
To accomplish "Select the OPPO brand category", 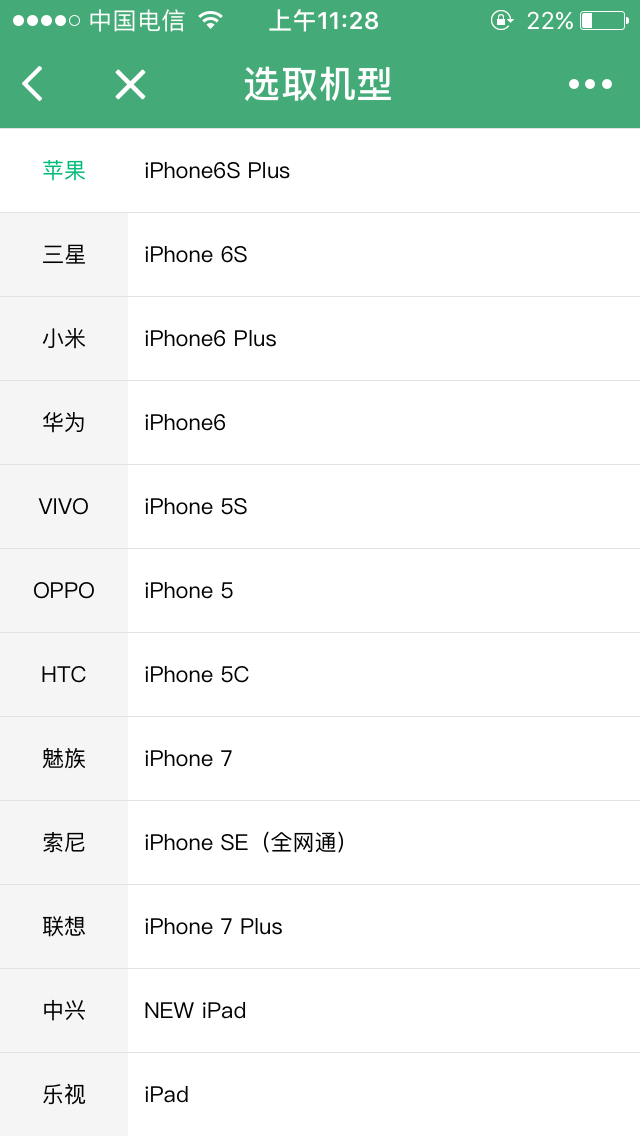I will point(64,591).
